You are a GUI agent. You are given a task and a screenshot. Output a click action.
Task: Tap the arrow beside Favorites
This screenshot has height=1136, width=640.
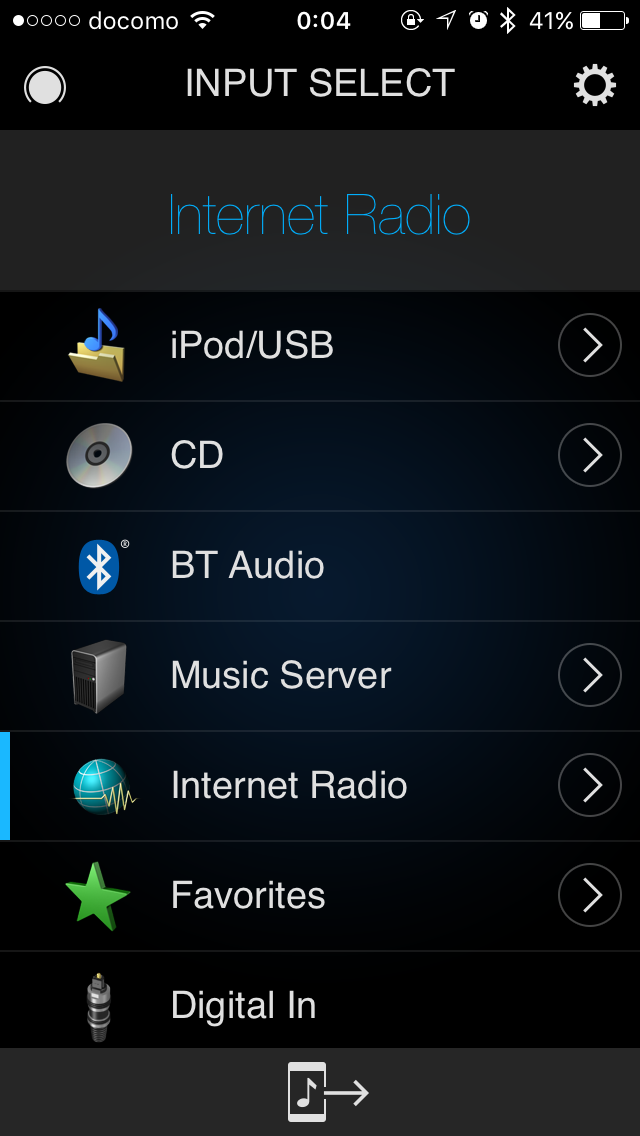click(589, 895)
